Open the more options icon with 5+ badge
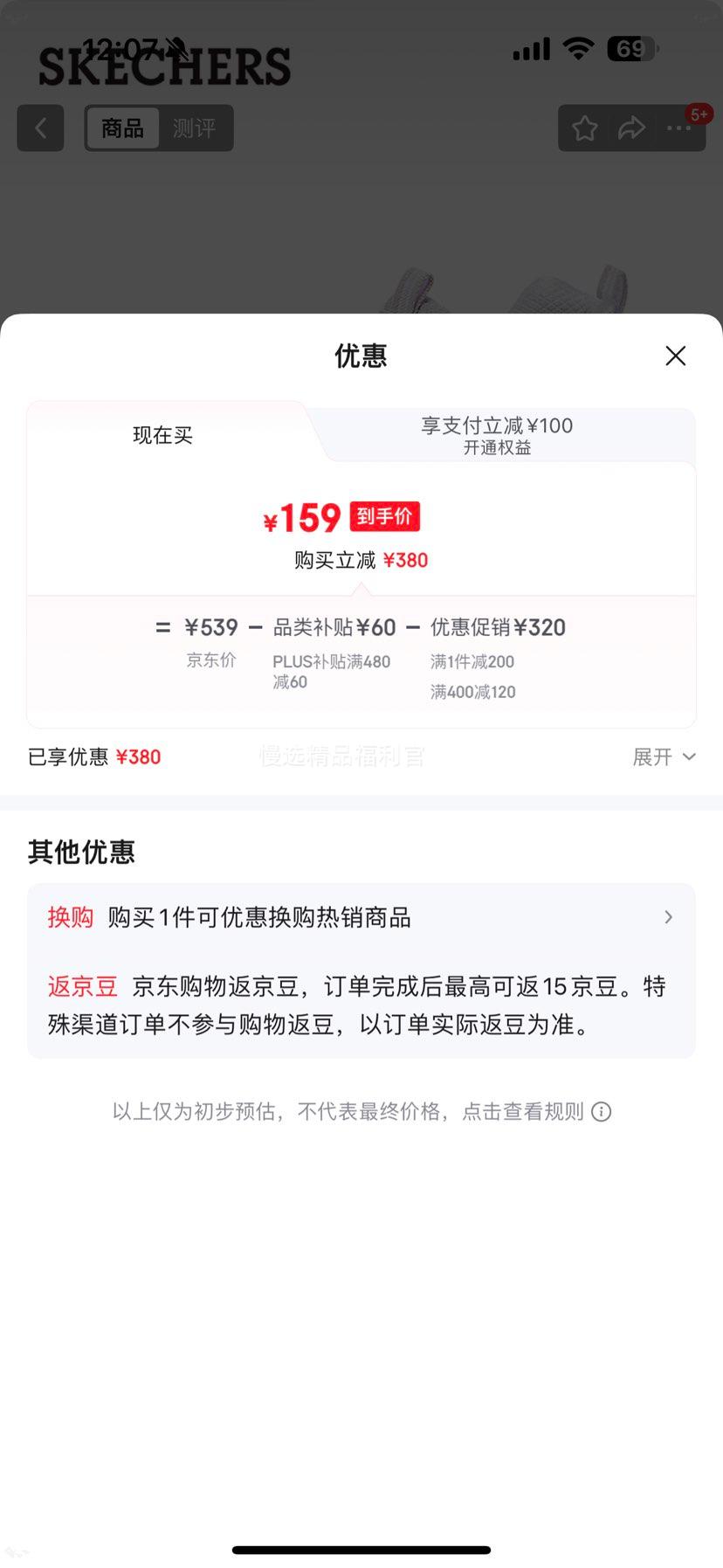 click(x=678, y=128)
